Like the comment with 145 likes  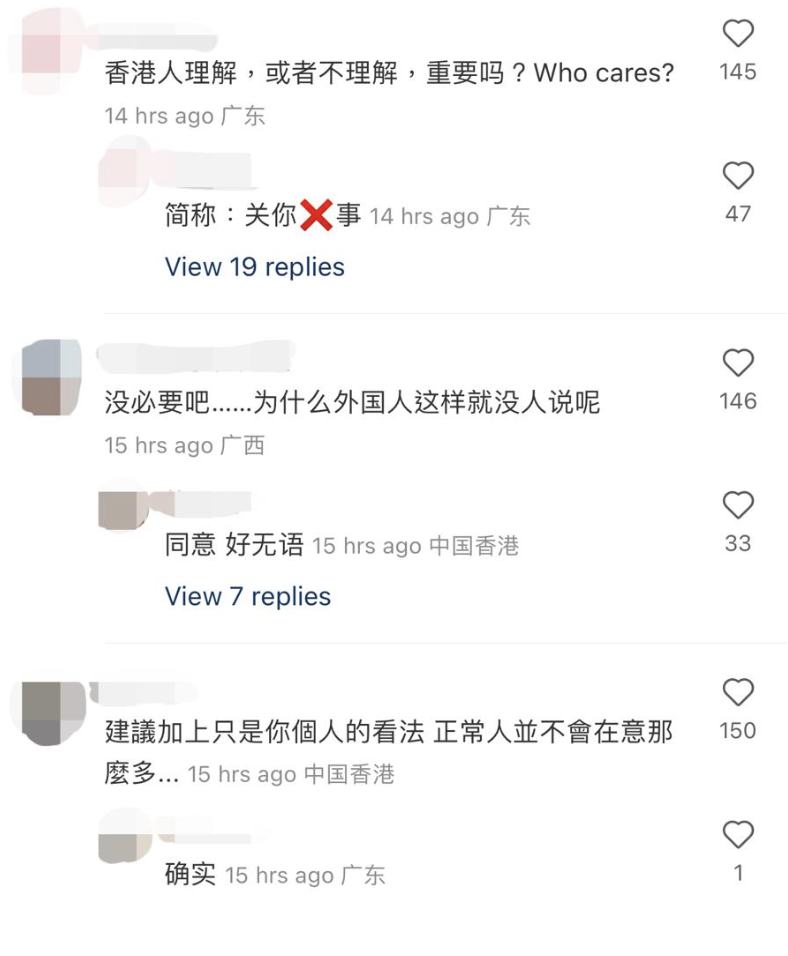pyautogui.click(x=737, y=35)
